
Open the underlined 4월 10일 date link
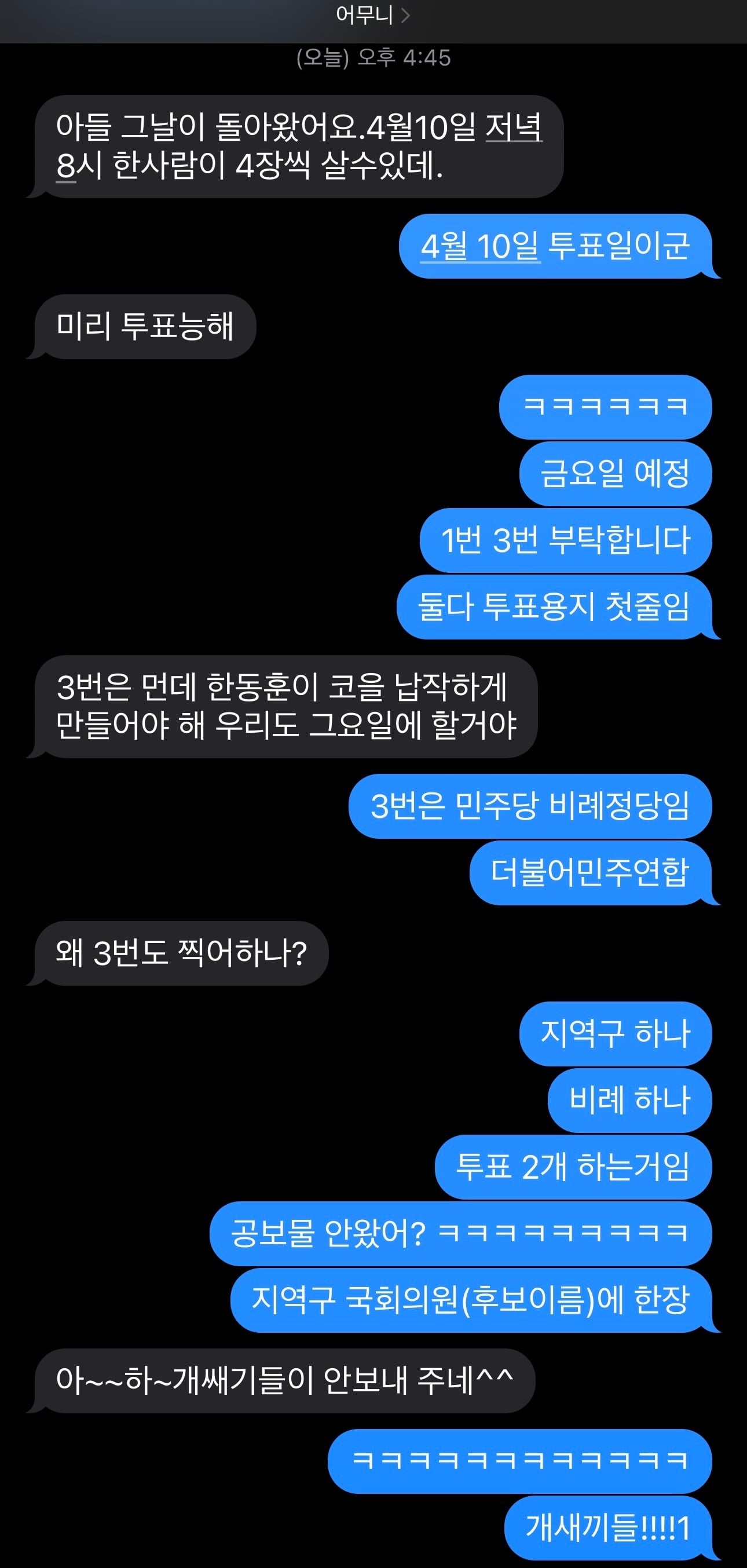pyautogui.click(x=480, y=246)
